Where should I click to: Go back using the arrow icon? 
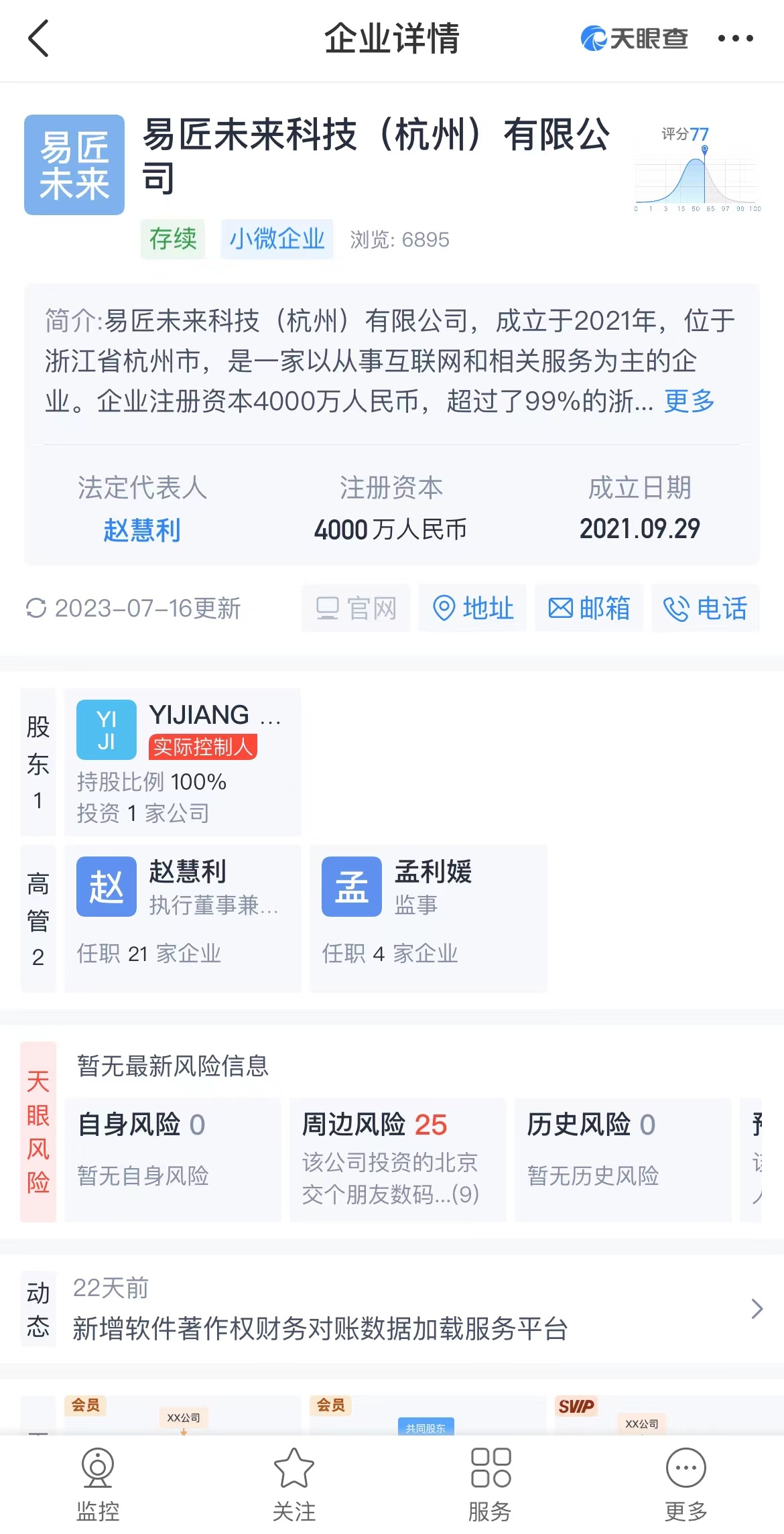pos(39,39)
